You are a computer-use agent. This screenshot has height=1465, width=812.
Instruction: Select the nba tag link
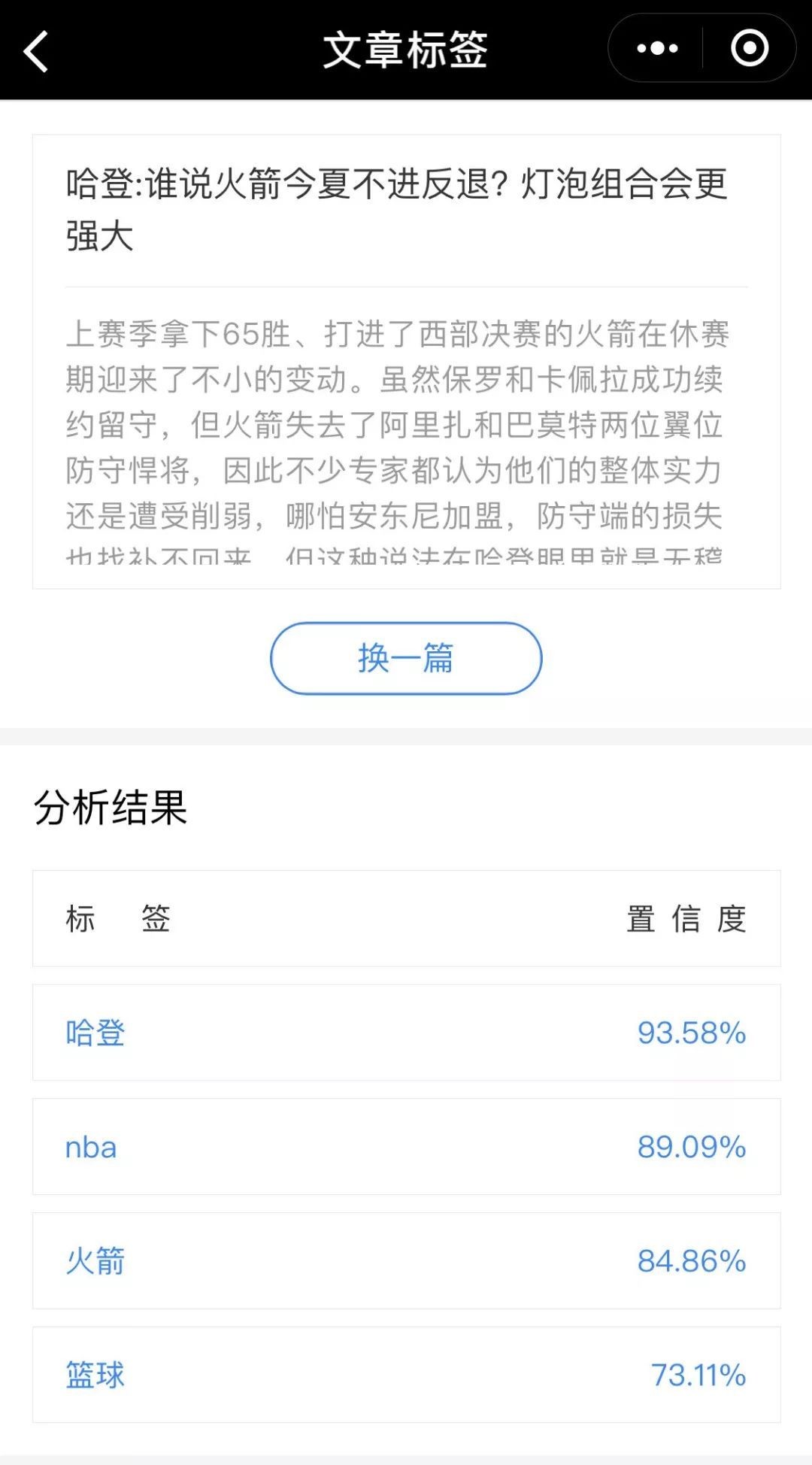92,1148
